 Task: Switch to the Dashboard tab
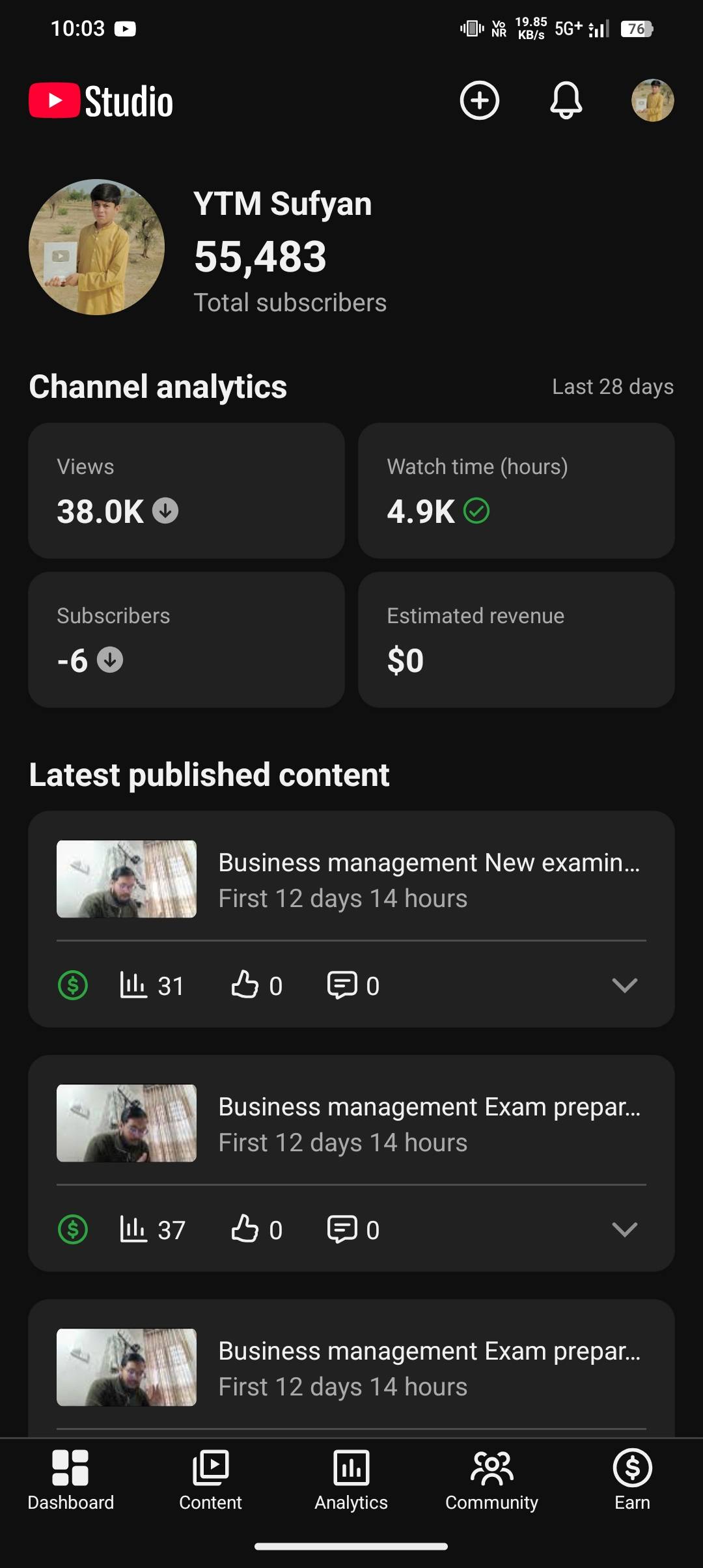point(70,1479)
